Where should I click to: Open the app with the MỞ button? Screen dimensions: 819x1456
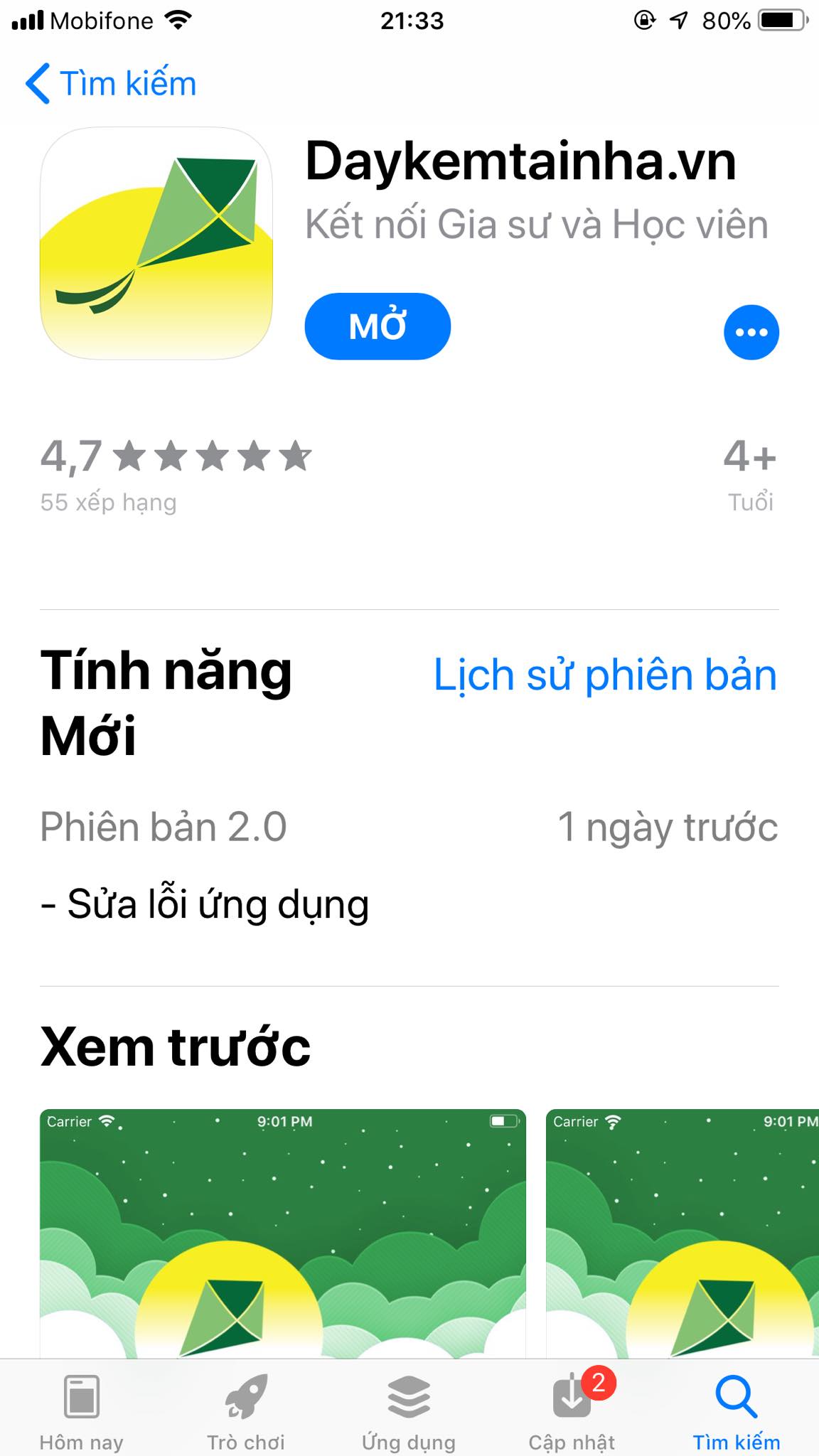point(378,326)
